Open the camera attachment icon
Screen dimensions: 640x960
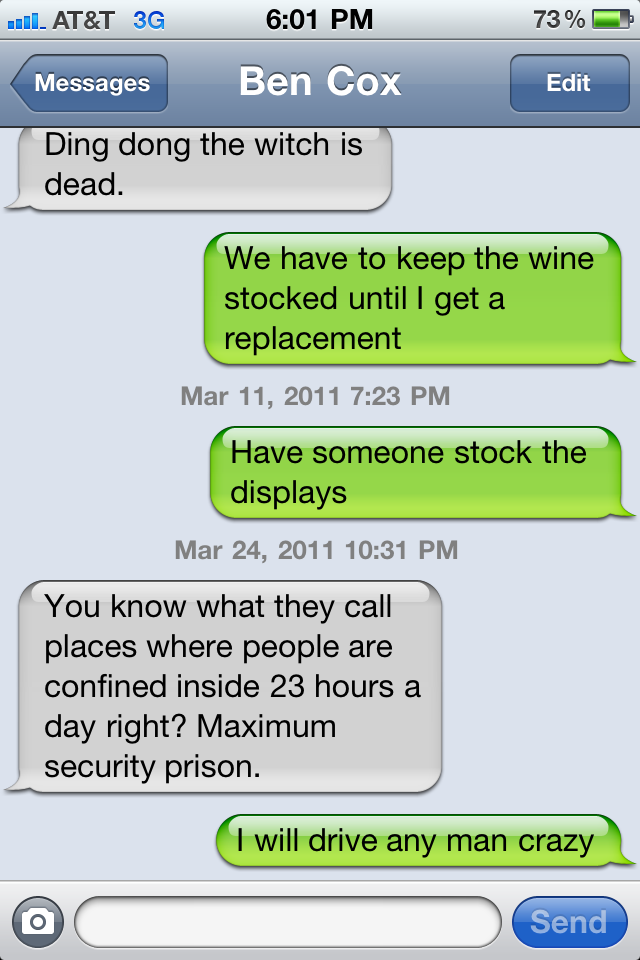[38, 922]
